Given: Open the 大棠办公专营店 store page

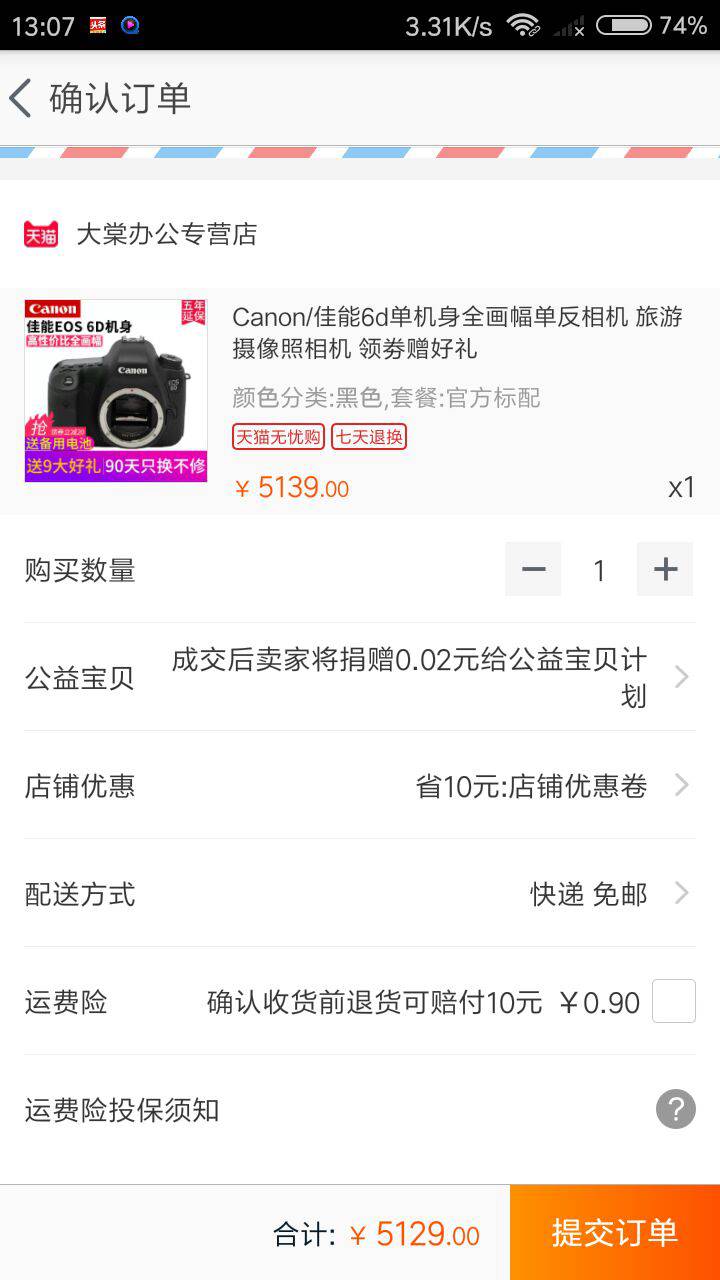Looking at the screenshot, I should click(165, 234).
